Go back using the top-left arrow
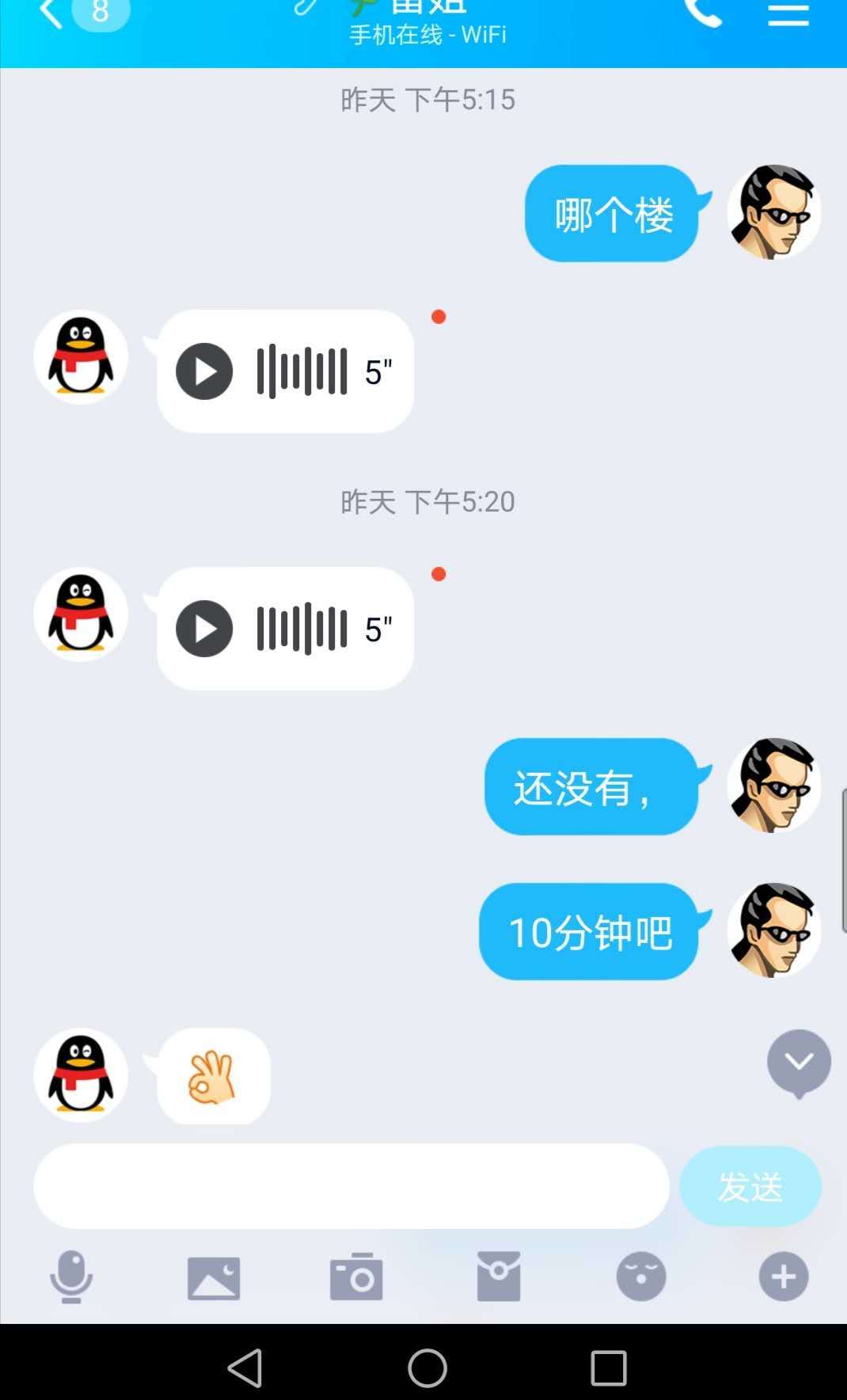 tap(49, 14)
